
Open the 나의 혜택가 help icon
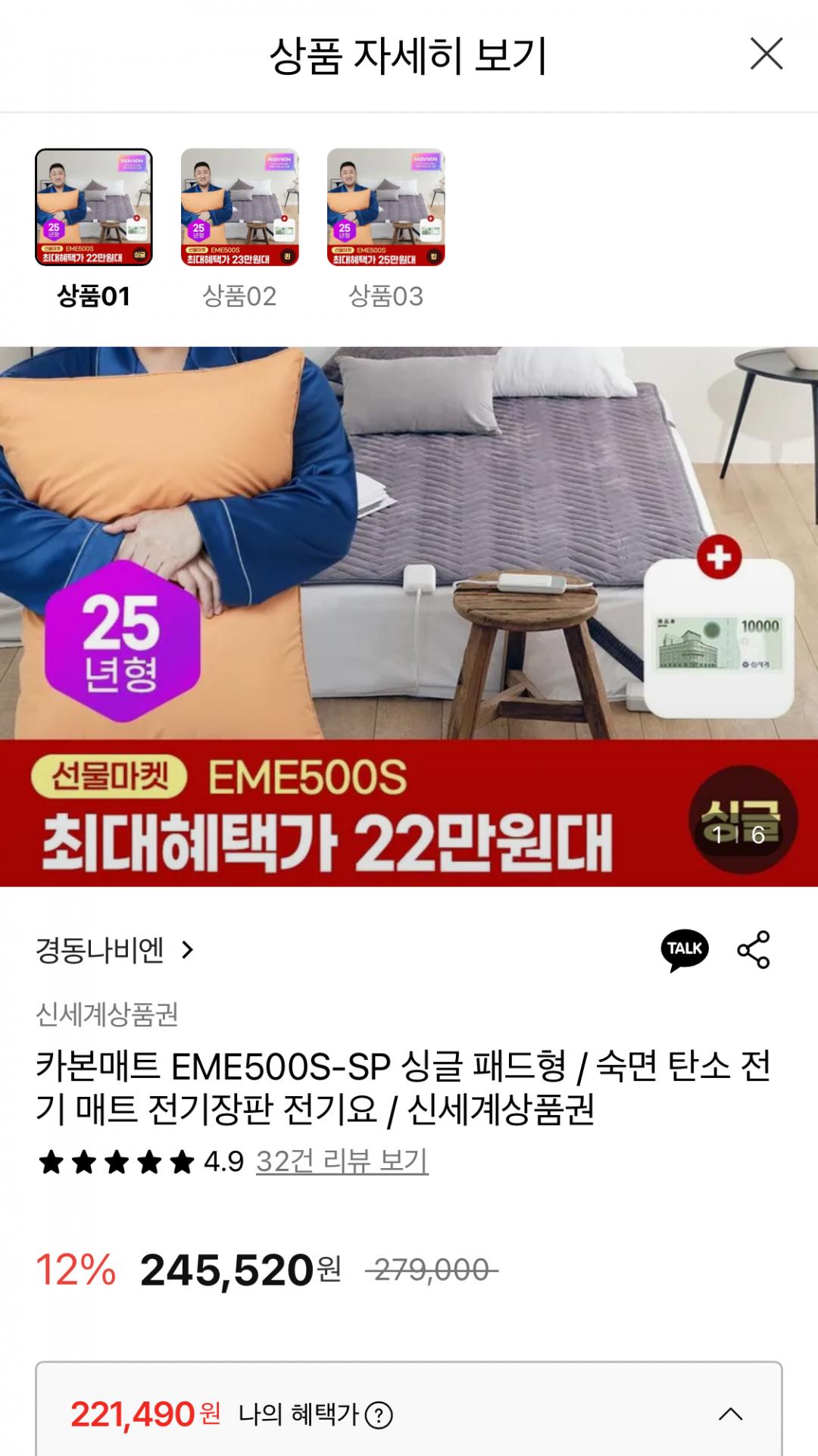[379, 1414]
